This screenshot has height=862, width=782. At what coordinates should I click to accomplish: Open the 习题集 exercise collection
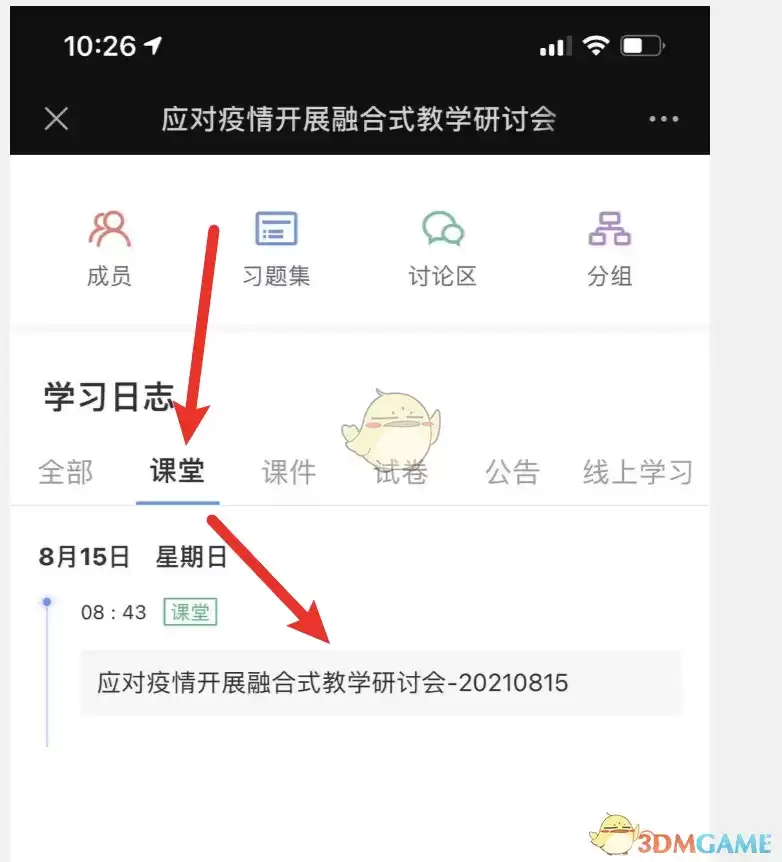click(275, 245)
